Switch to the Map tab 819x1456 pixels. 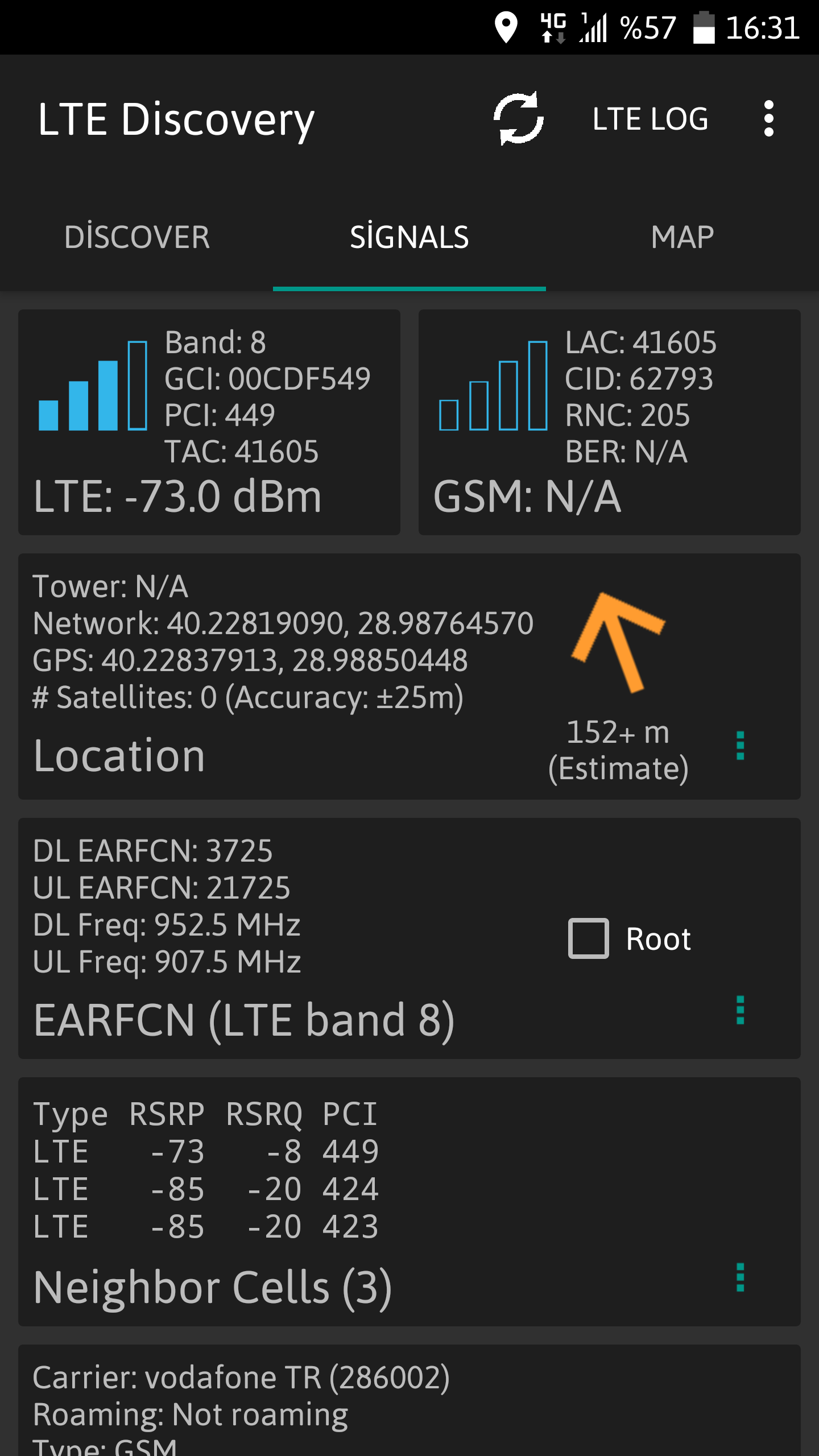coord(682,237)
